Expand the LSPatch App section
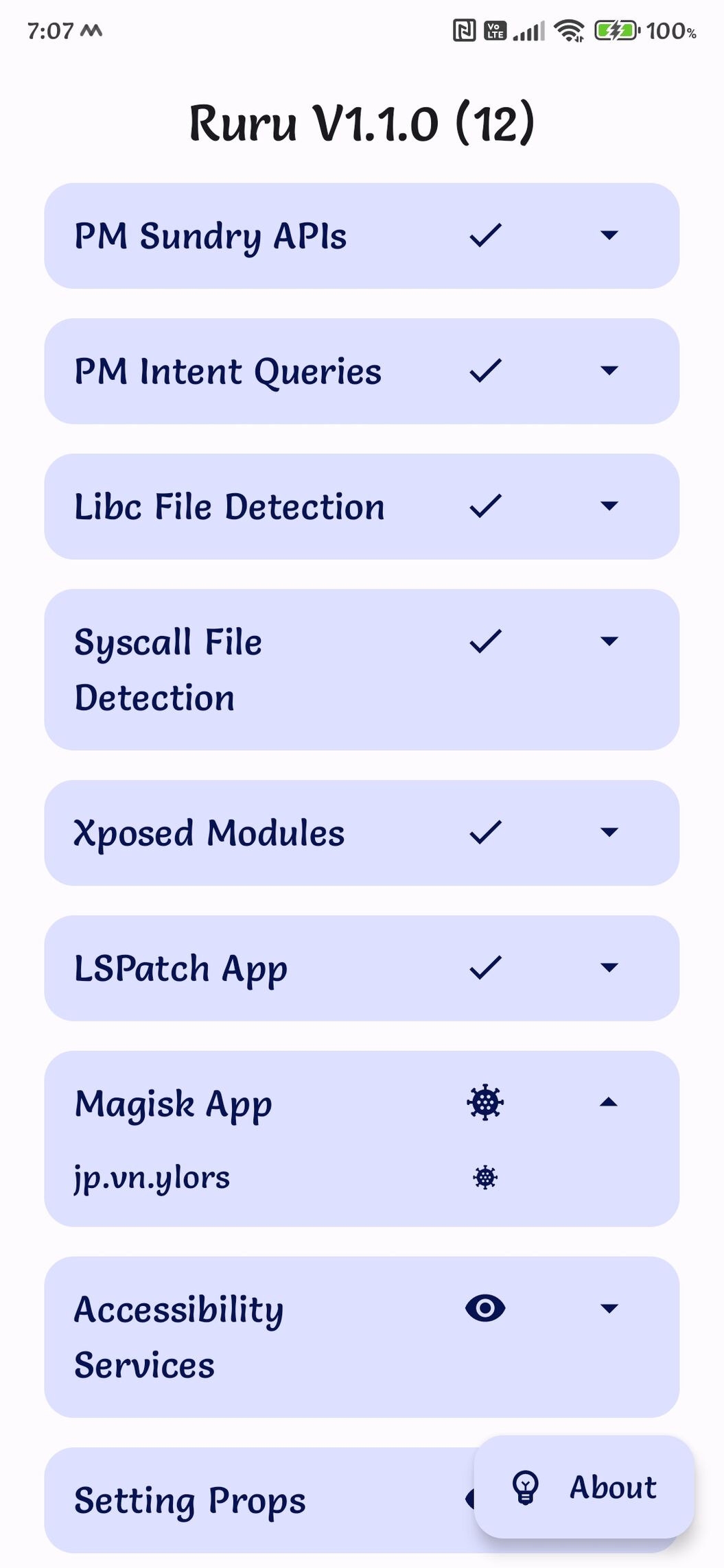The image size is (724, 1568). click(609, 968)
